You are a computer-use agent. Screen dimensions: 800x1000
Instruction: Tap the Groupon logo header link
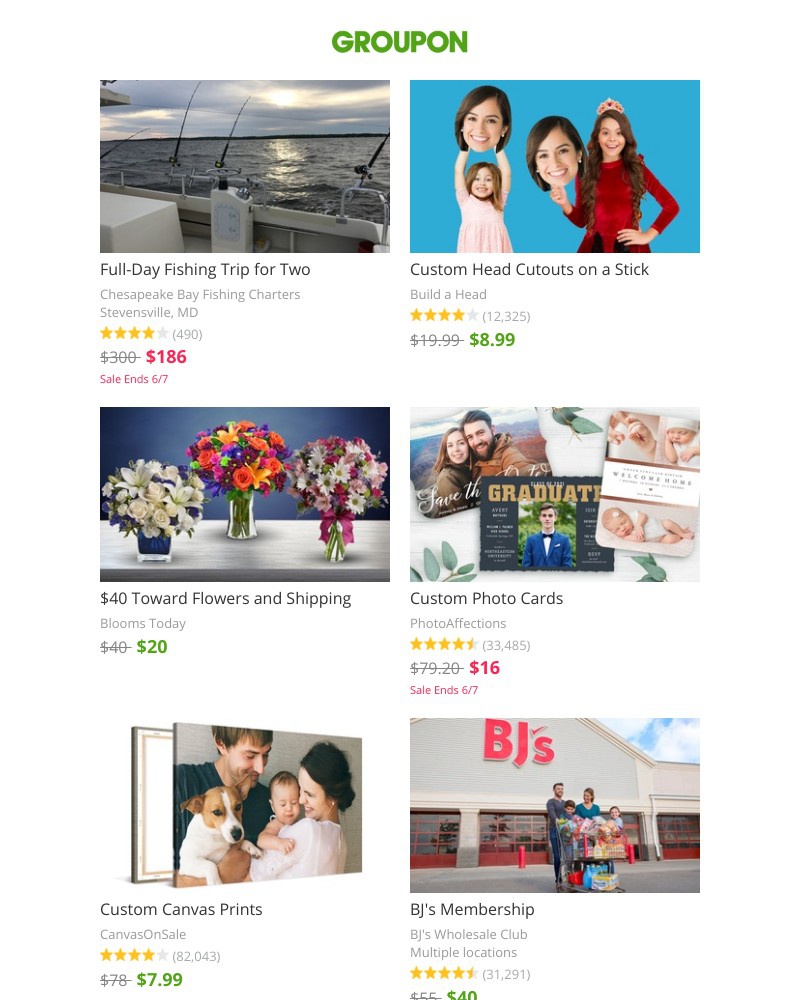pyautogui.click(x=399, y=42)
